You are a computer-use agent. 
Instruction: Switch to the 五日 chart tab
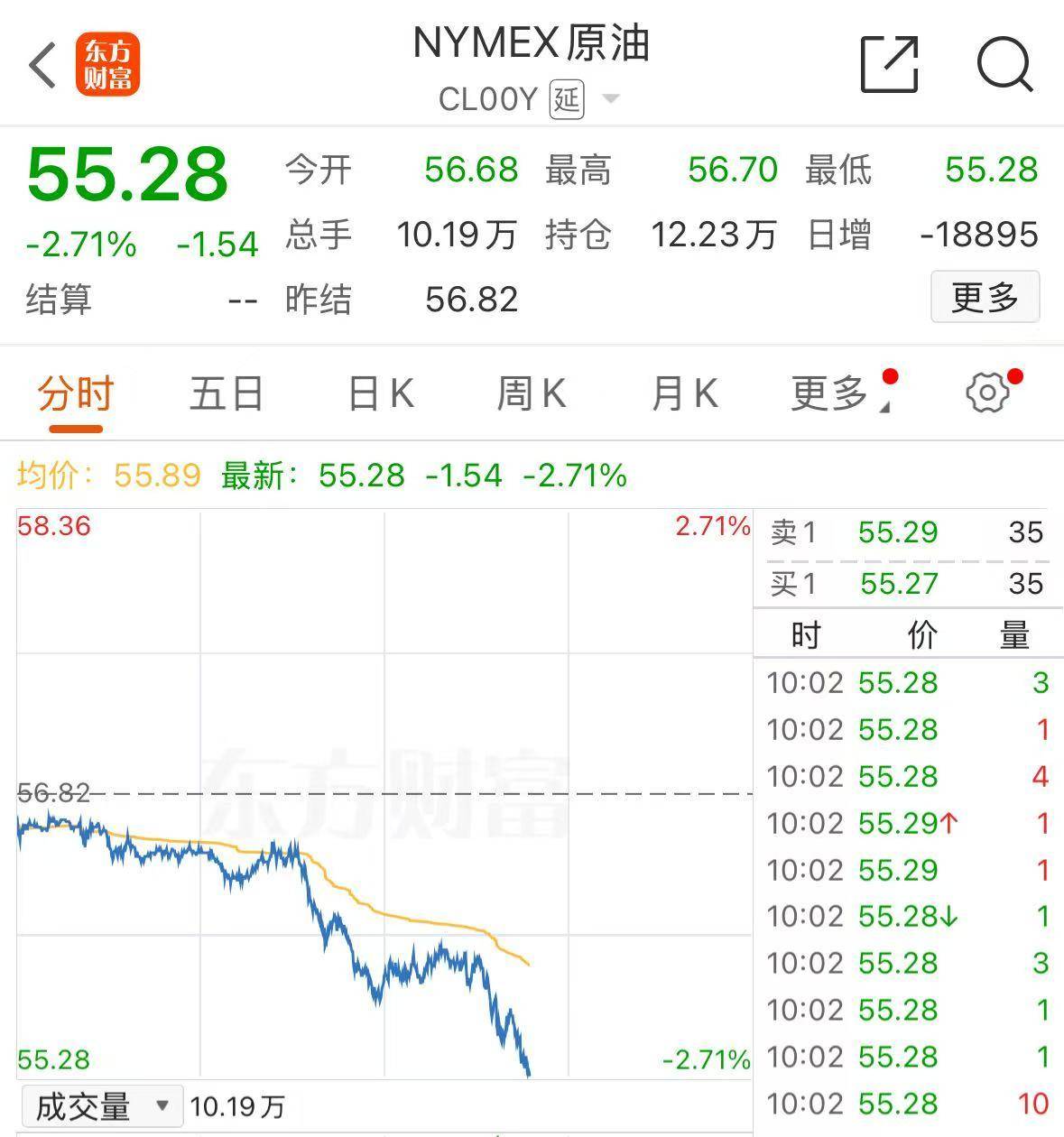[227, 394]
